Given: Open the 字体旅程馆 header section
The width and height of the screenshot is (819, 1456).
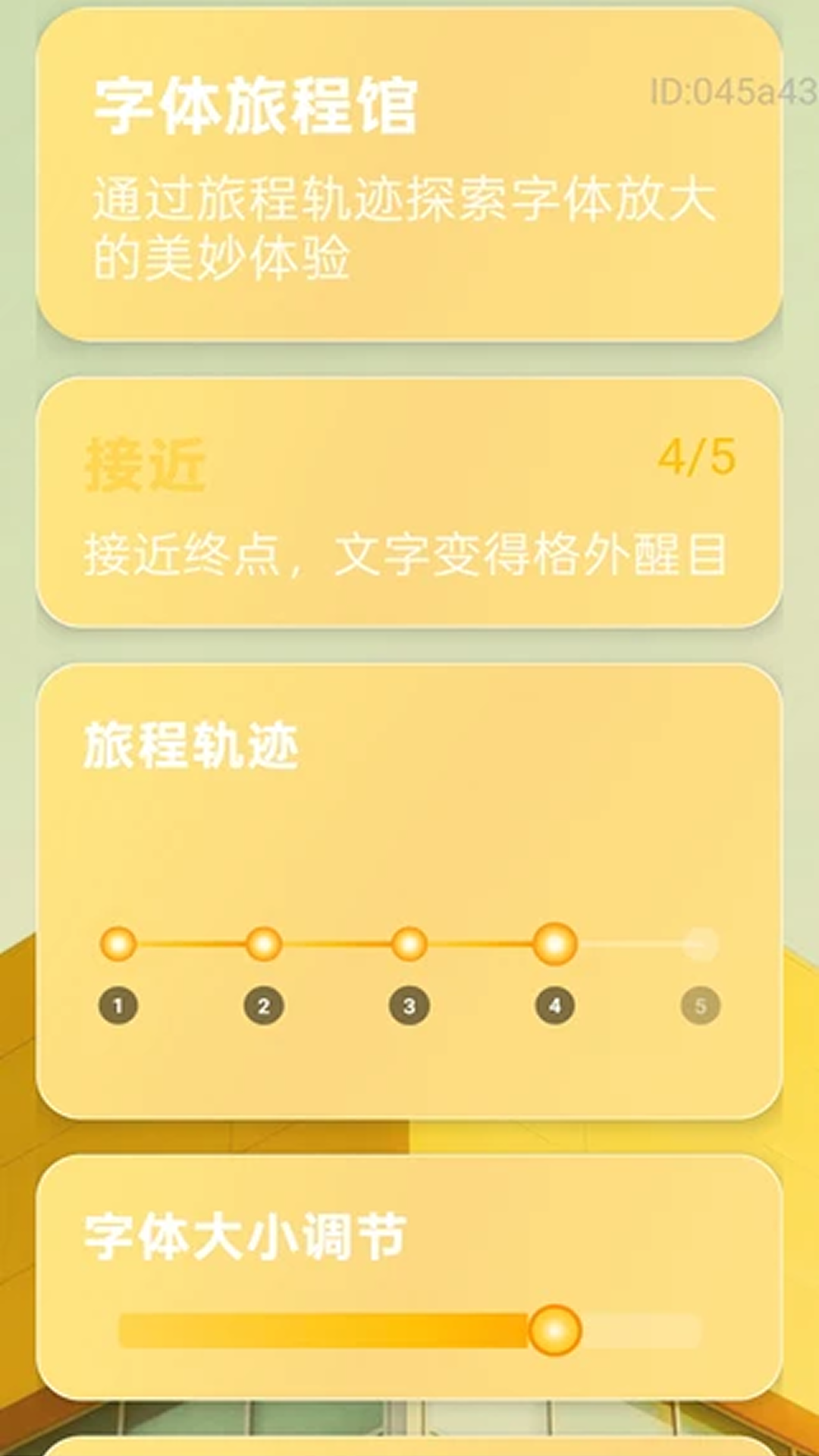Looking at the screenshot, I should pos(409,174).
